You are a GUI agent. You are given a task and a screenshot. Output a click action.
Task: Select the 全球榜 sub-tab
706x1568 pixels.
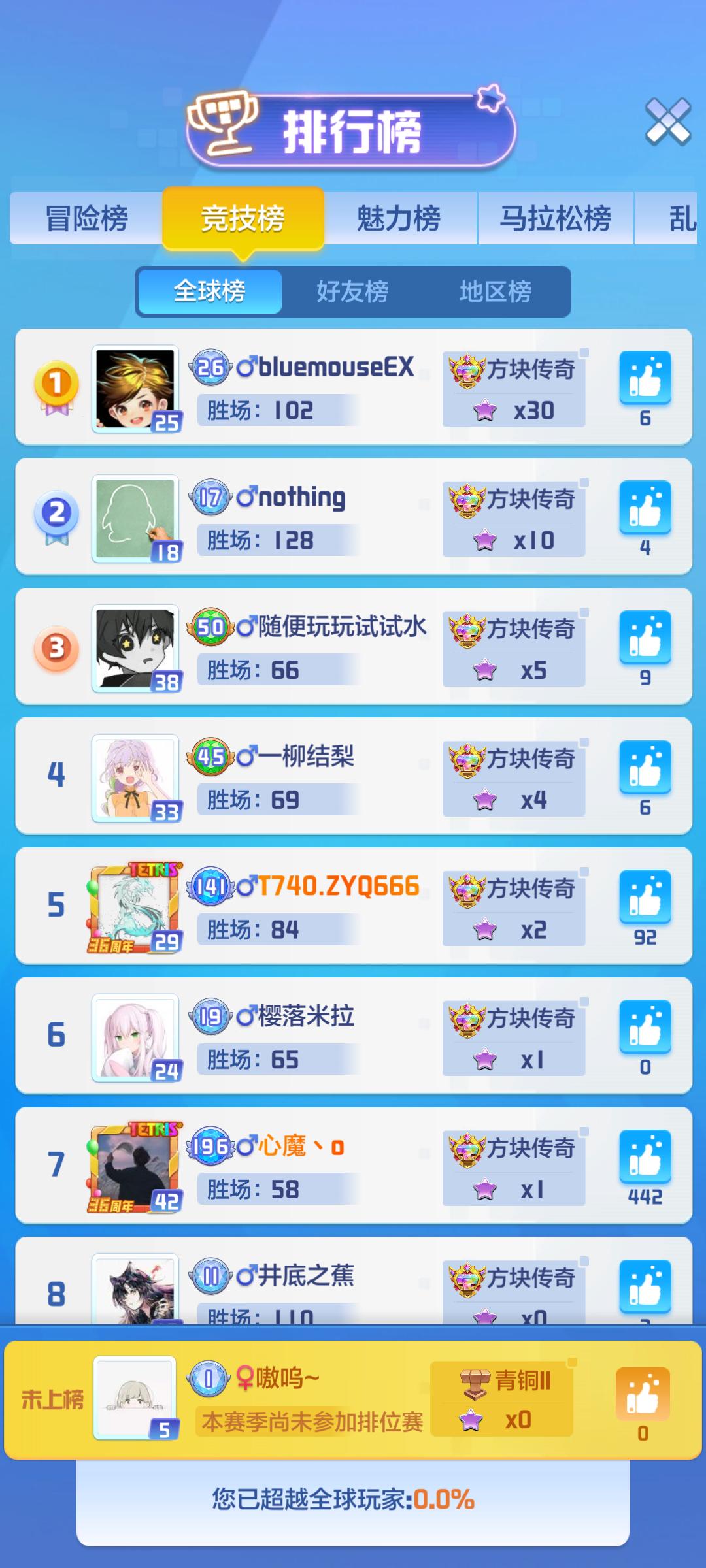(209, 291)
